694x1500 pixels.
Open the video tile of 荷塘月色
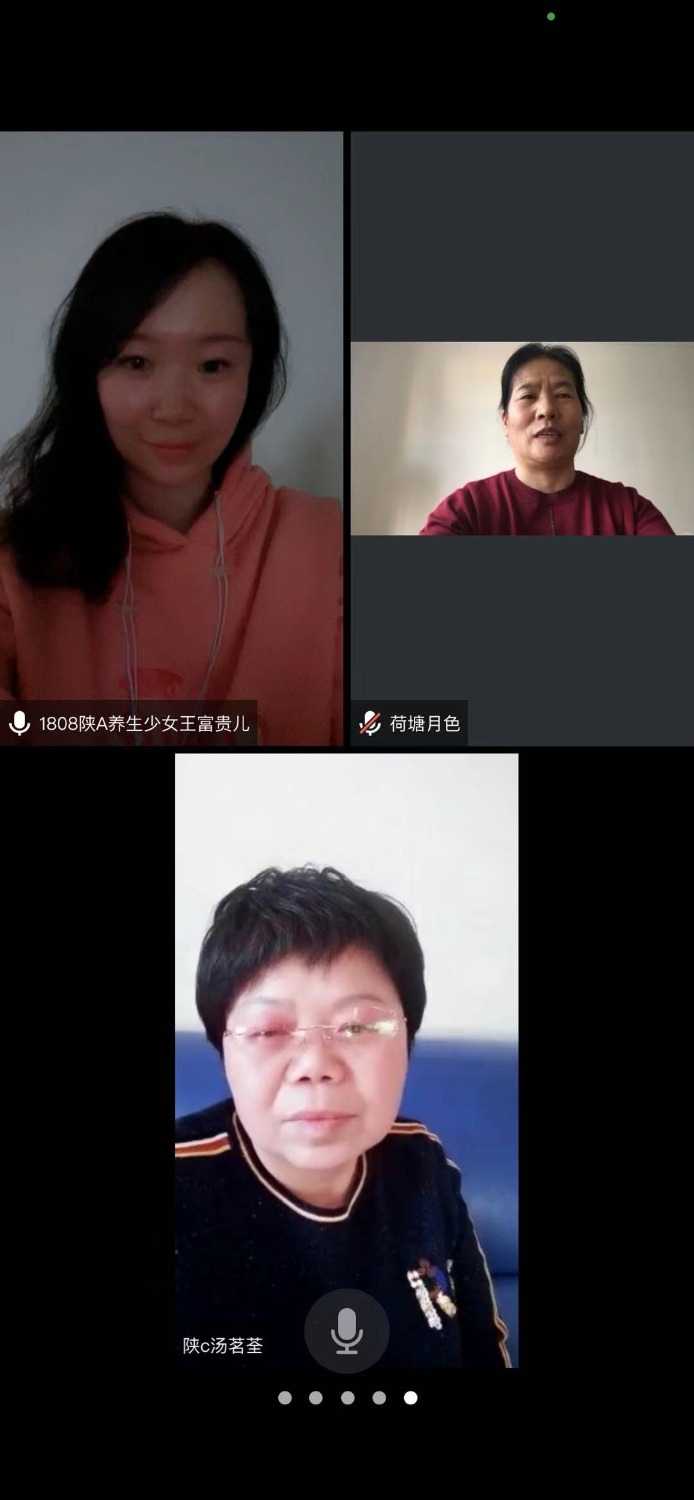coord(522,438)
